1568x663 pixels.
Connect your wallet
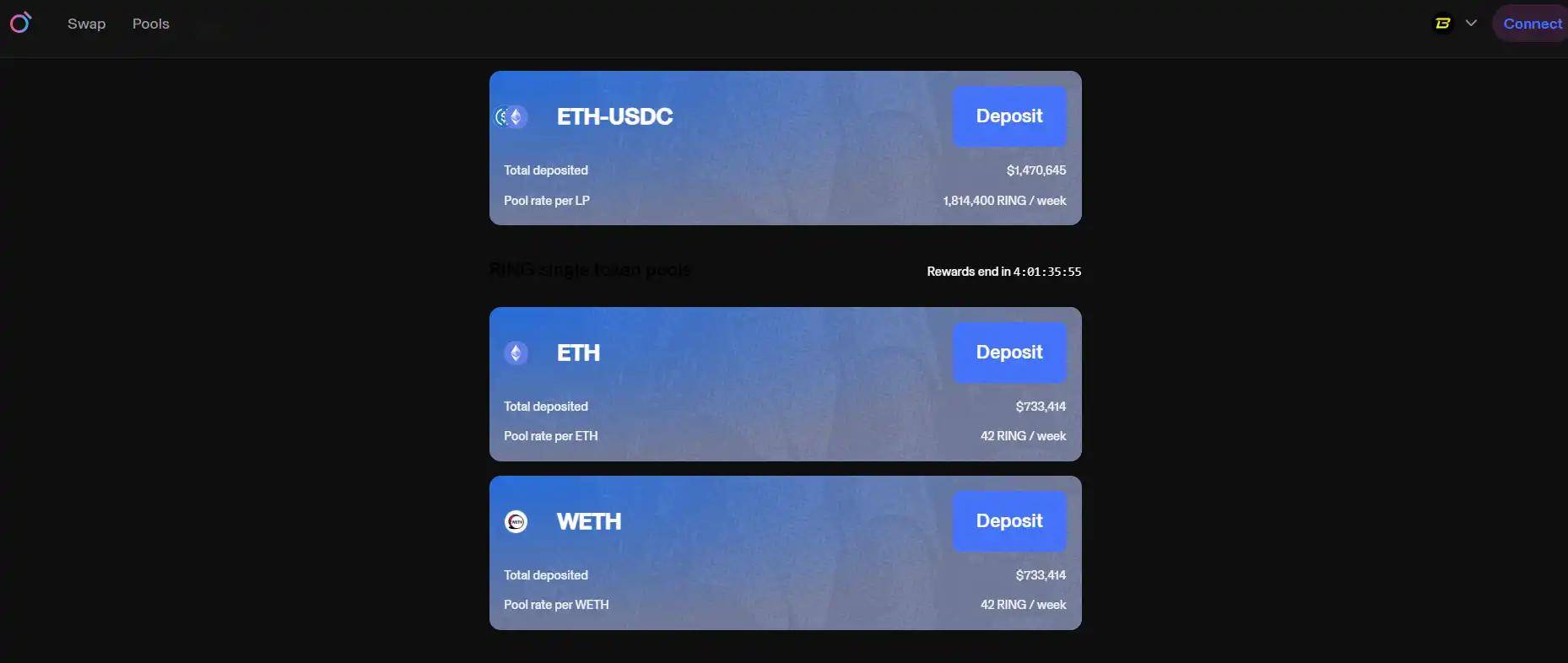point(1532,24)
